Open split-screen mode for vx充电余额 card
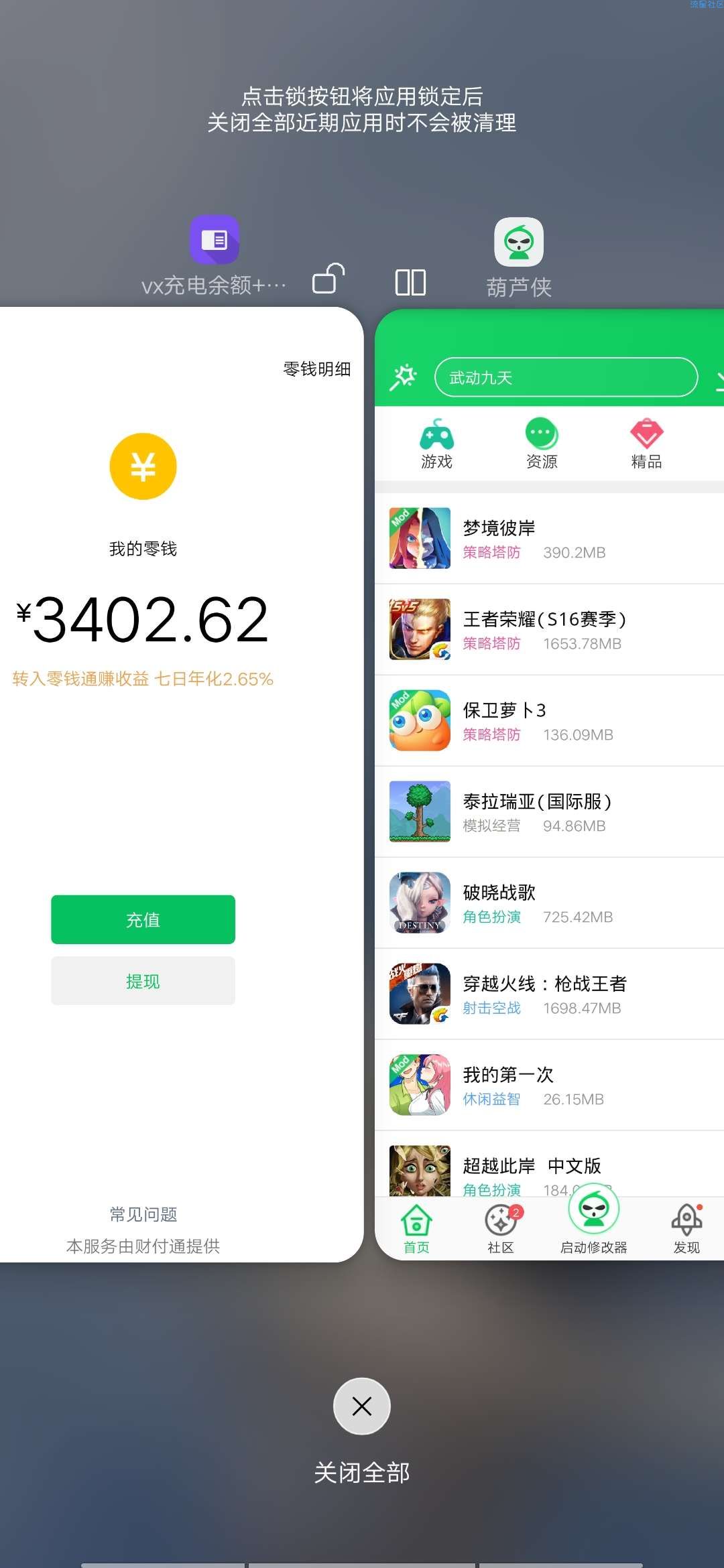 tap(410, 282)
